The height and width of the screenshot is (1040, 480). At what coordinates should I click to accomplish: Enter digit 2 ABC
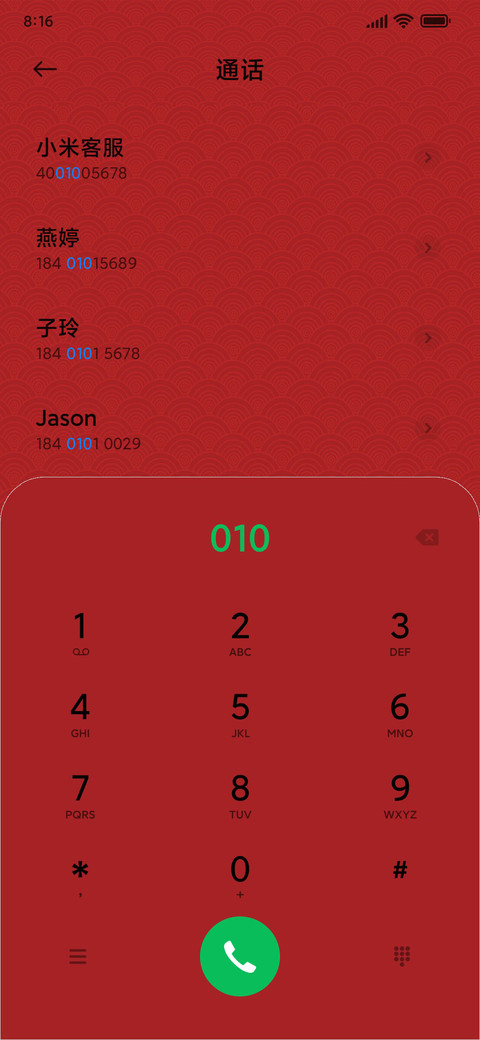coord(240,635)
